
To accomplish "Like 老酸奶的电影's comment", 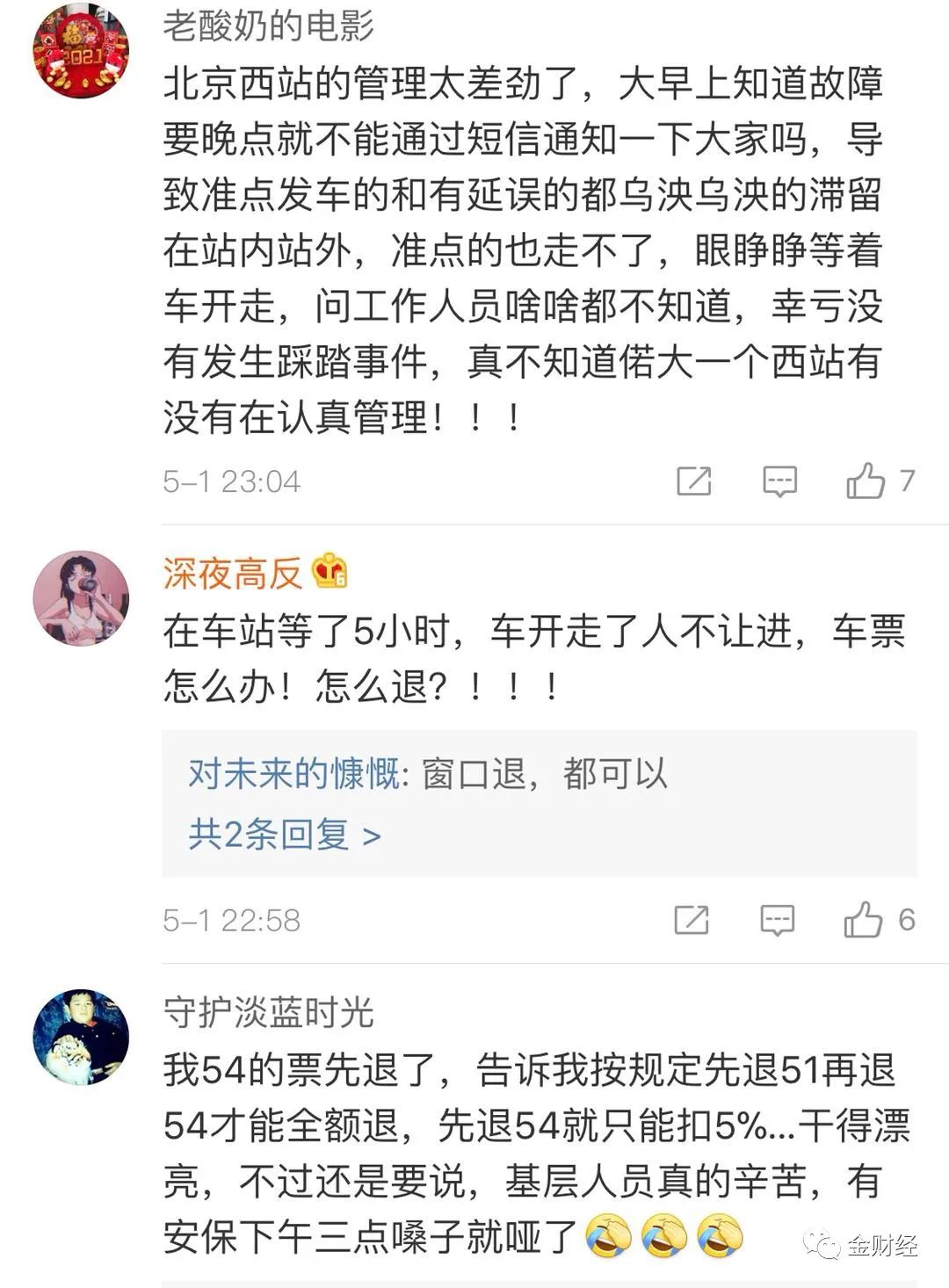I will 866,481.
